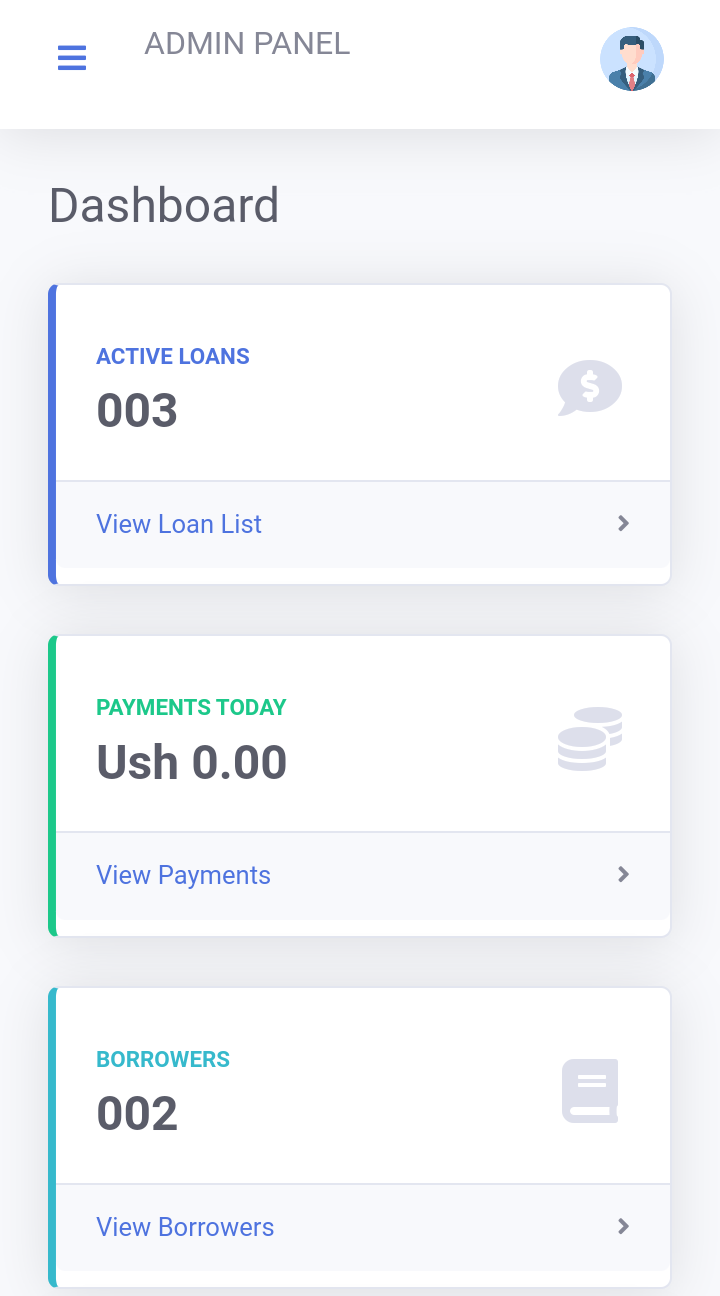
Task: Open View Loan List link
Action: point(179,524)
